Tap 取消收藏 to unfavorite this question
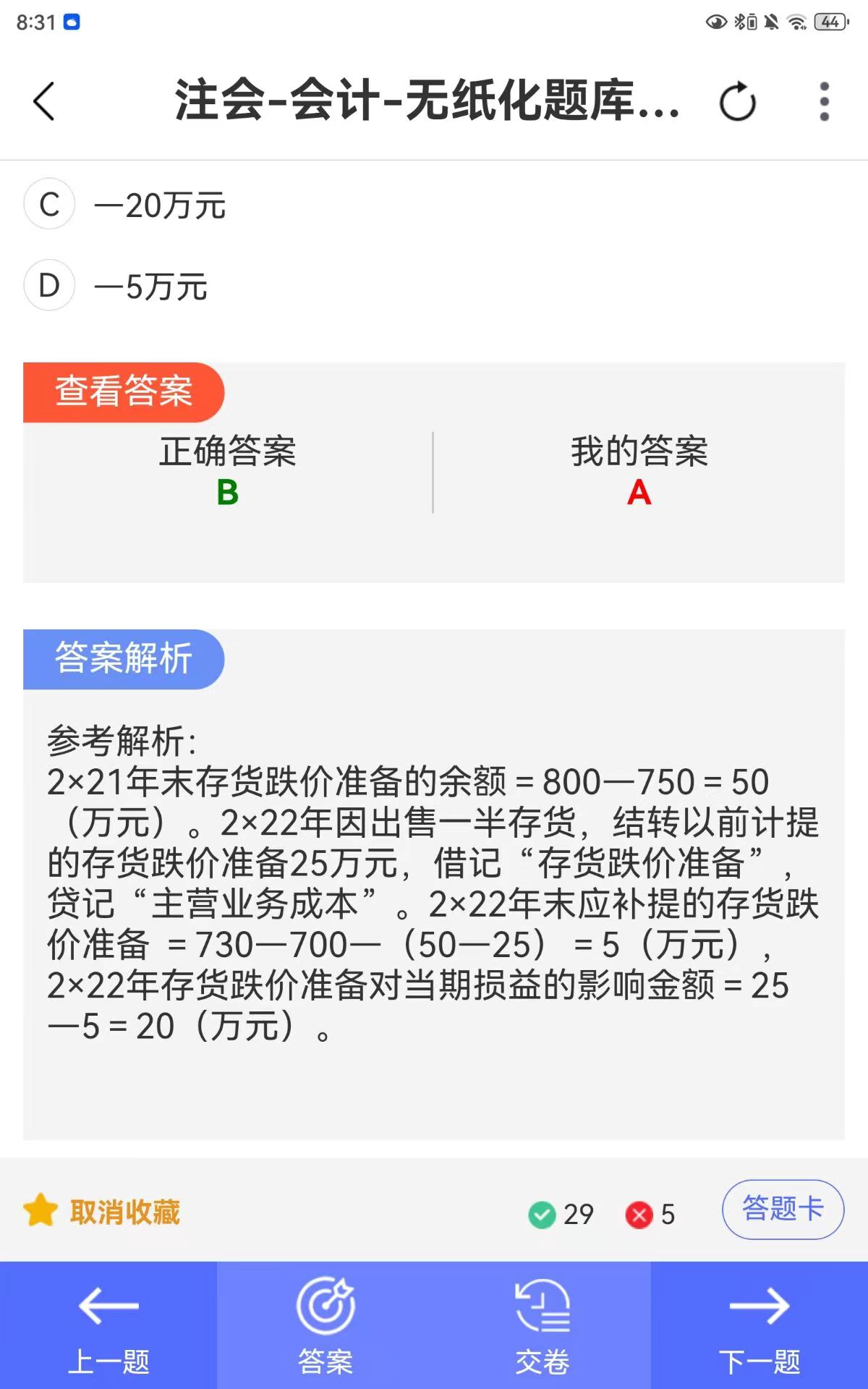The image size is (868, 1389). [102, 1212]
